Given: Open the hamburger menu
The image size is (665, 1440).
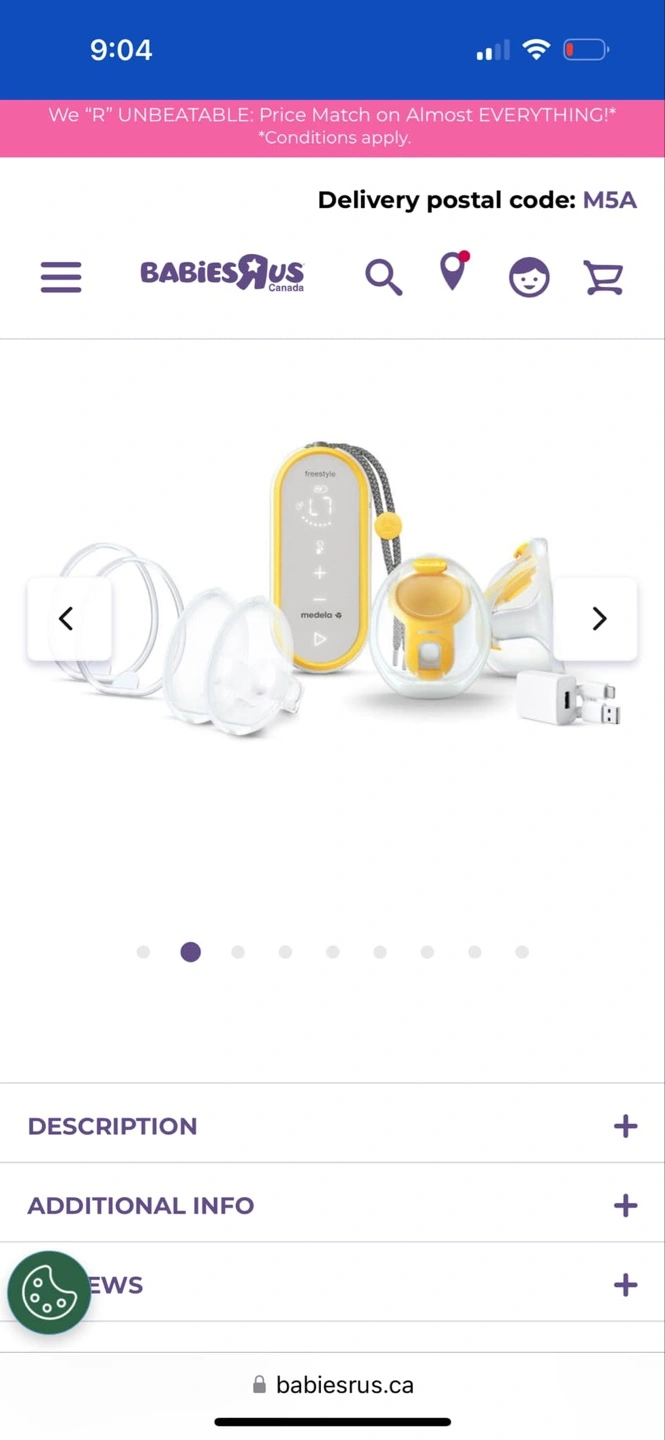Looking at the screenshot, I should tap(61, 277).
